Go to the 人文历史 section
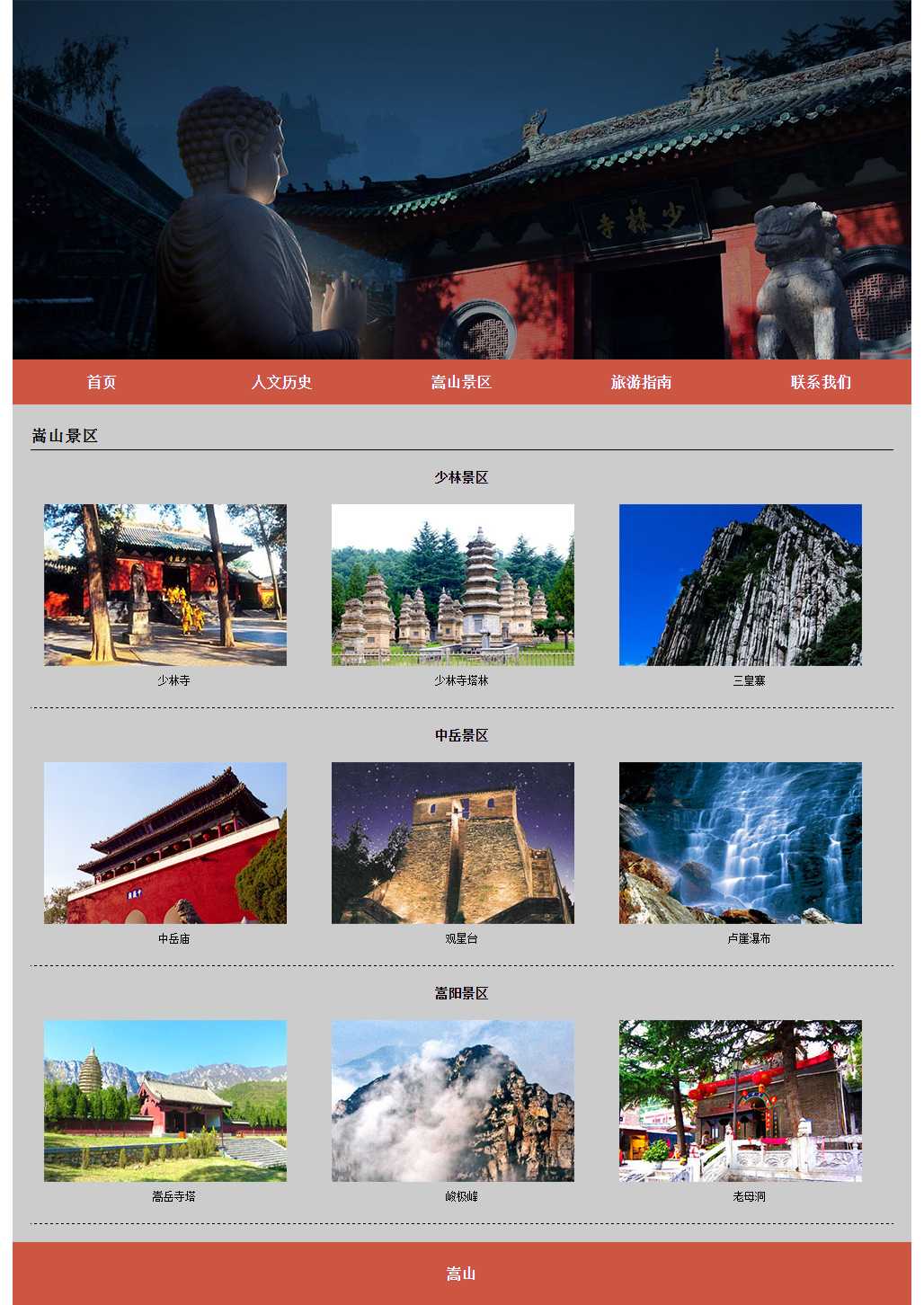The width and height of the screenshot is (924, 1305). (x=281, y=382)
